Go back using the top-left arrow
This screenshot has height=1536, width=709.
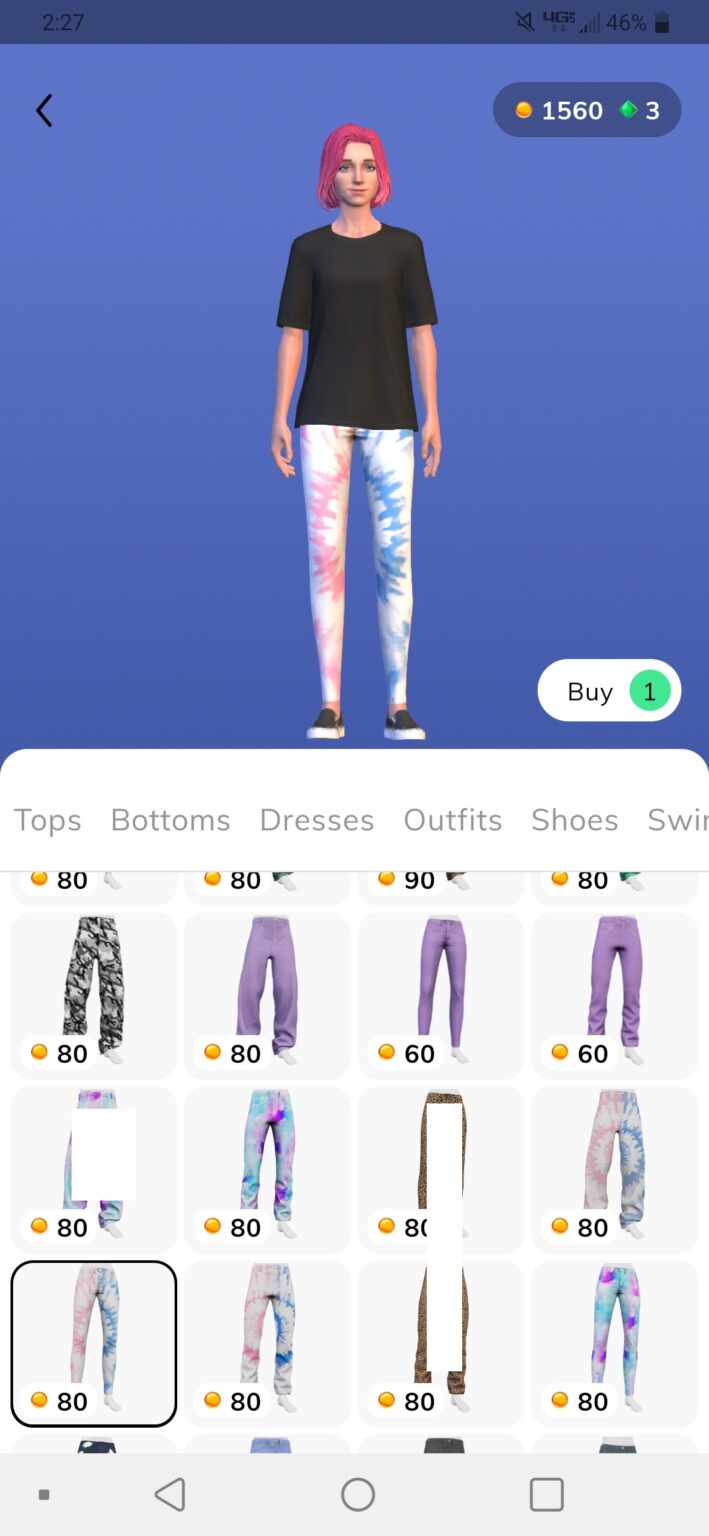point(44,110)
